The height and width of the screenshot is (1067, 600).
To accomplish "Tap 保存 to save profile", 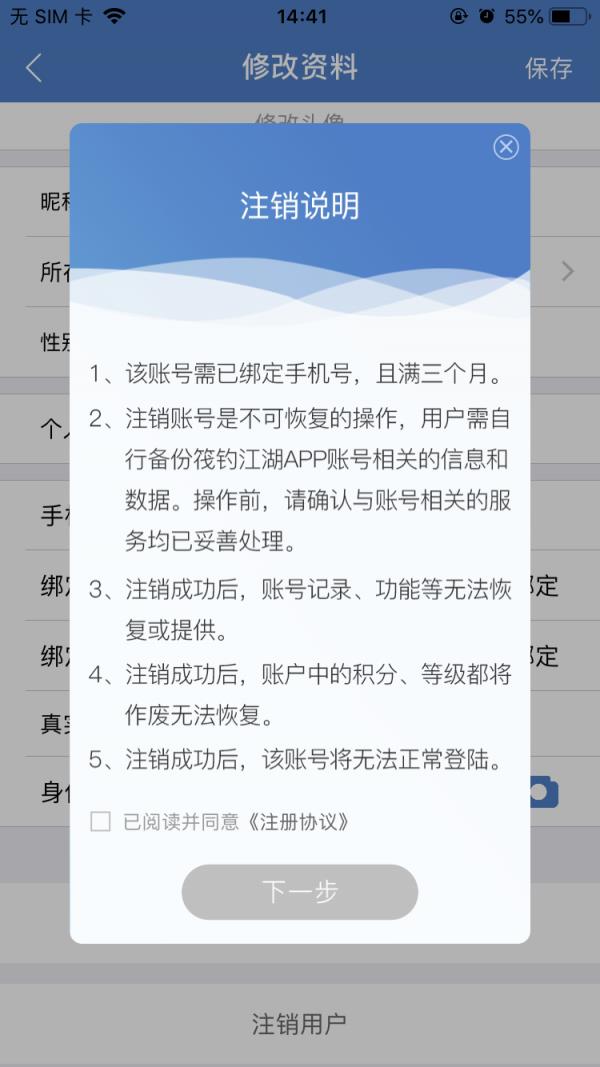I will coord(548,68).
